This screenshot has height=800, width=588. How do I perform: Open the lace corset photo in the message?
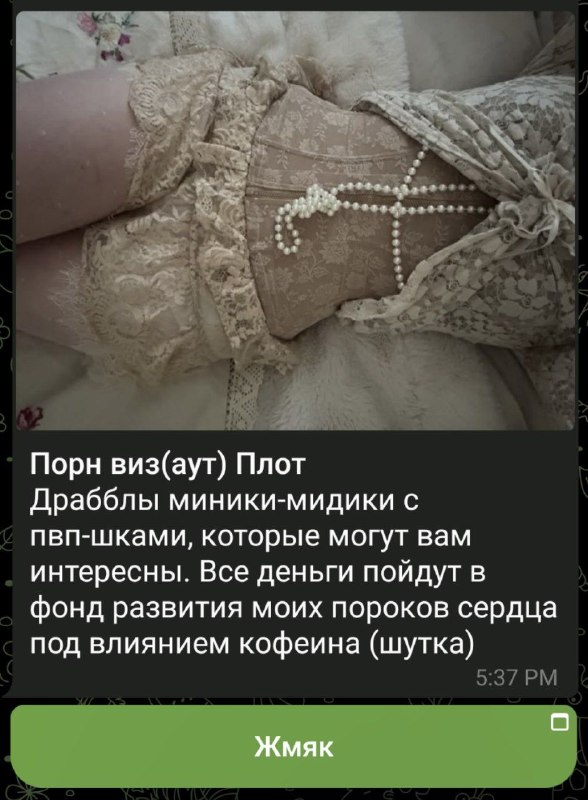coord(296,220)
